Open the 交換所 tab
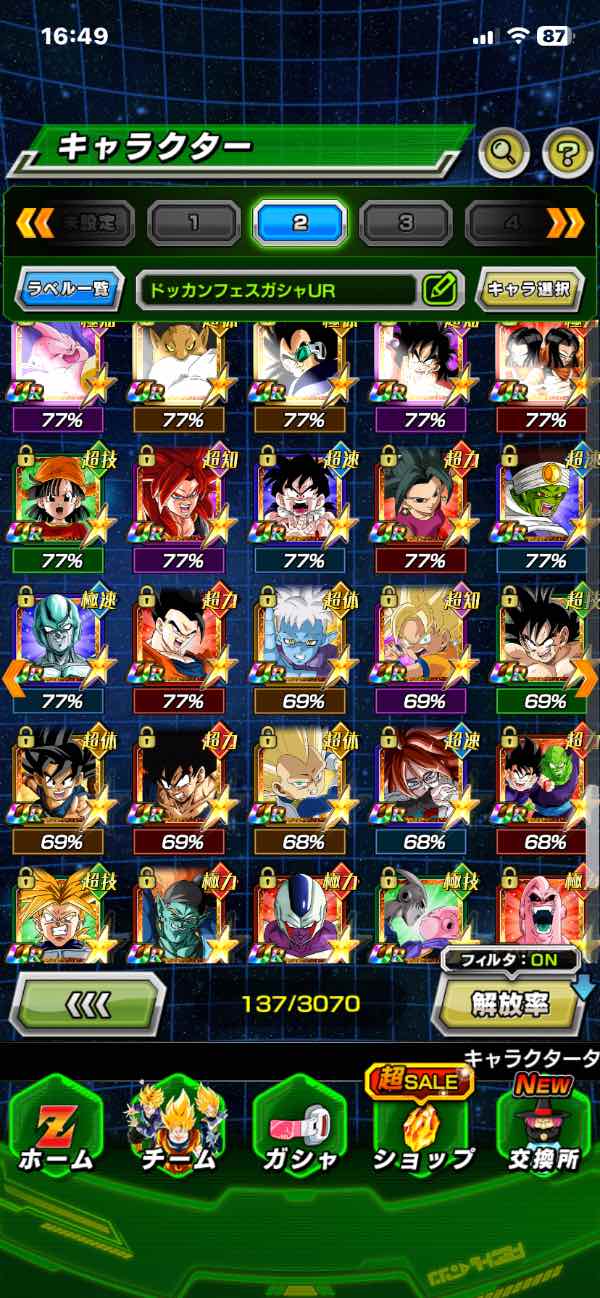This screenshot has width=600, height=1298. pos(543,1130)
